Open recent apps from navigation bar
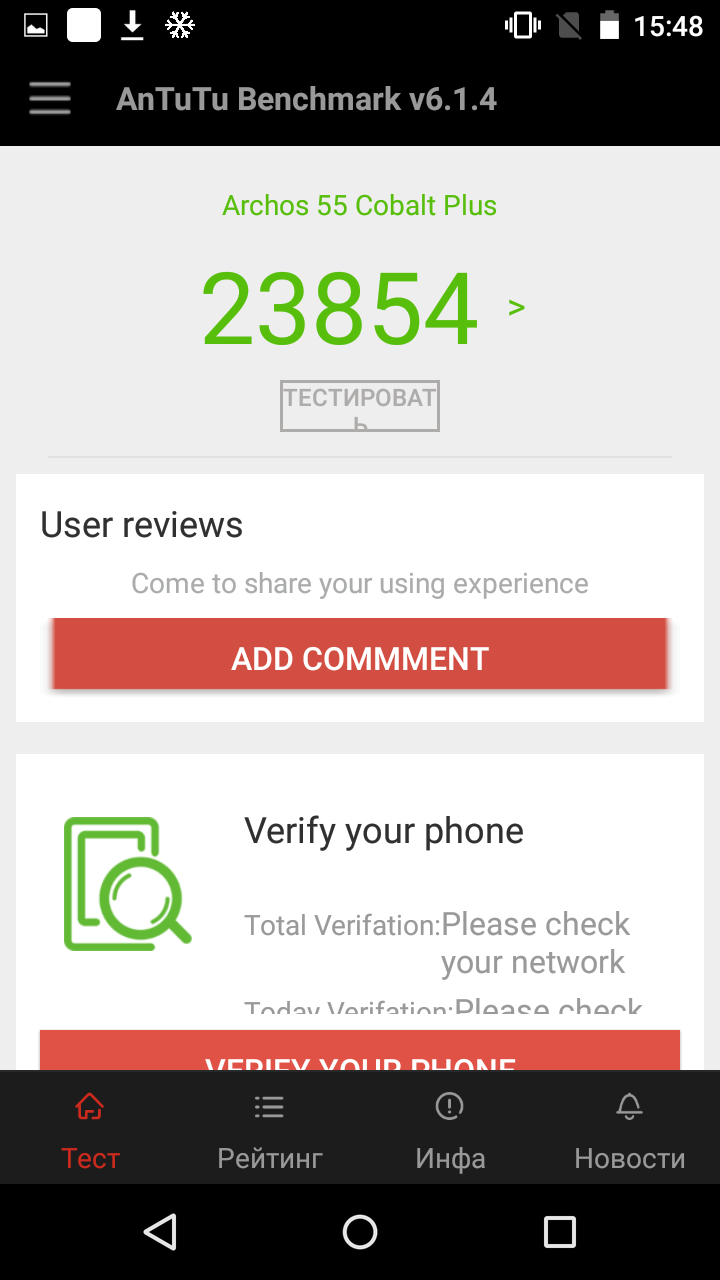 click(x=560, y=1232)
